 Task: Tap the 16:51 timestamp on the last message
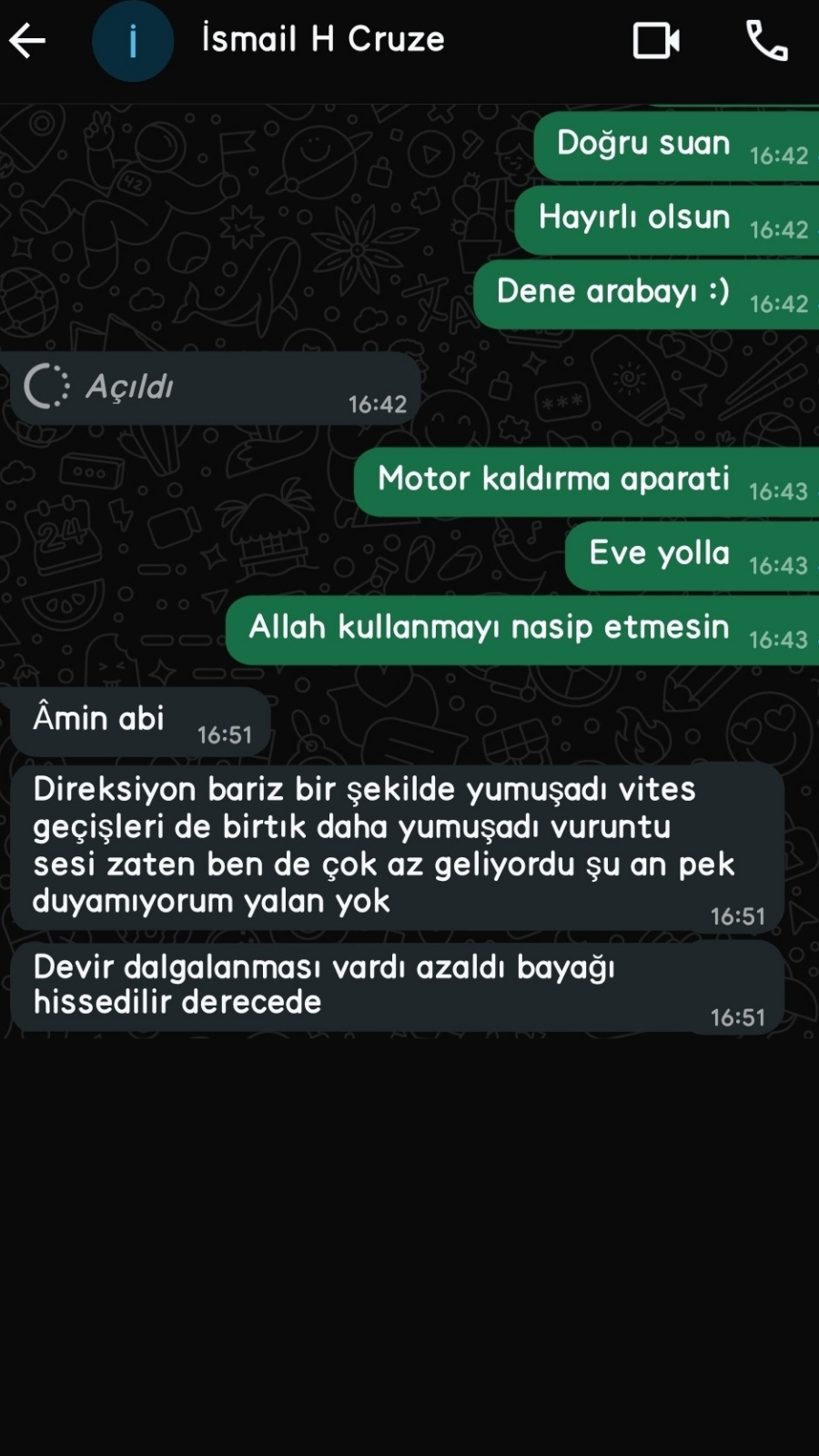tap(739, 1017)
